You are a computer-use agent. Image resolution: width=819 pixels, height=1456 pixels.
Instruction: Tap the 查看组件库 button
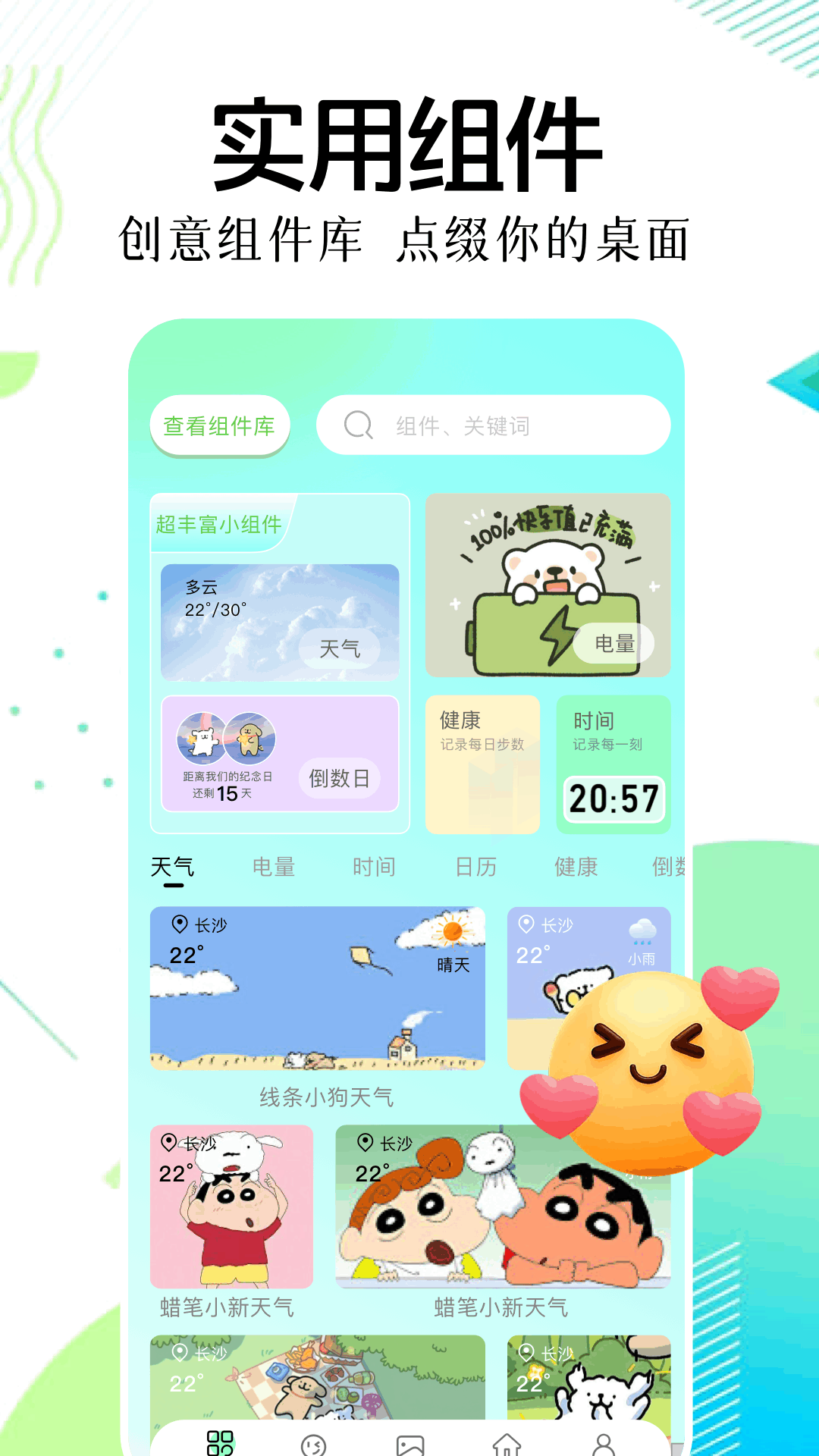coord(221,425)
